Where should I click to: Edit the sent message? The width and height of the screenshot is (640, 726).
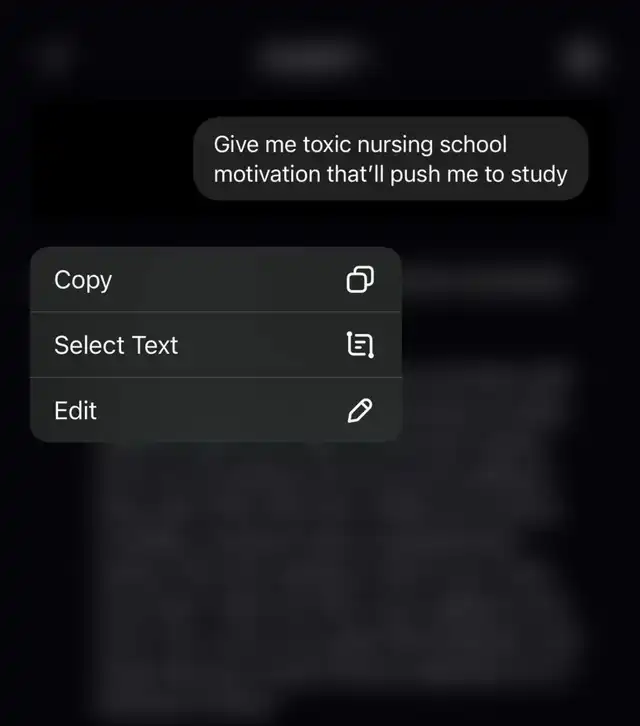click(216, 410)
